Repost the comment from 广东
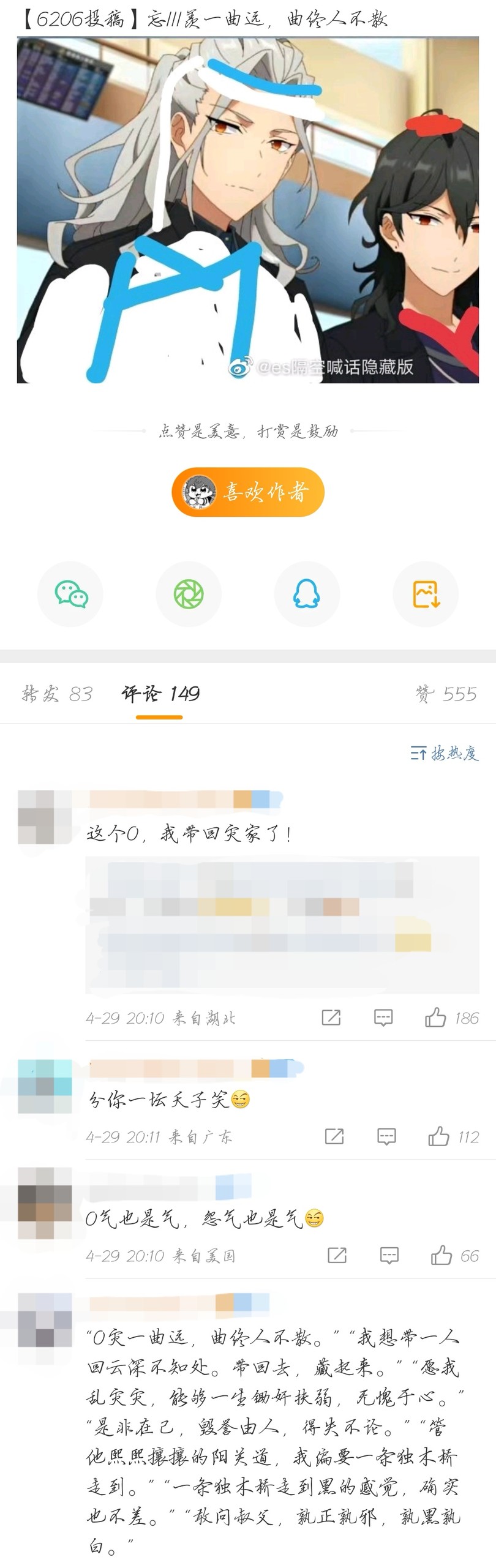Image resolution: width=496 pixels, height=1568 pixels. [334, 1137]
